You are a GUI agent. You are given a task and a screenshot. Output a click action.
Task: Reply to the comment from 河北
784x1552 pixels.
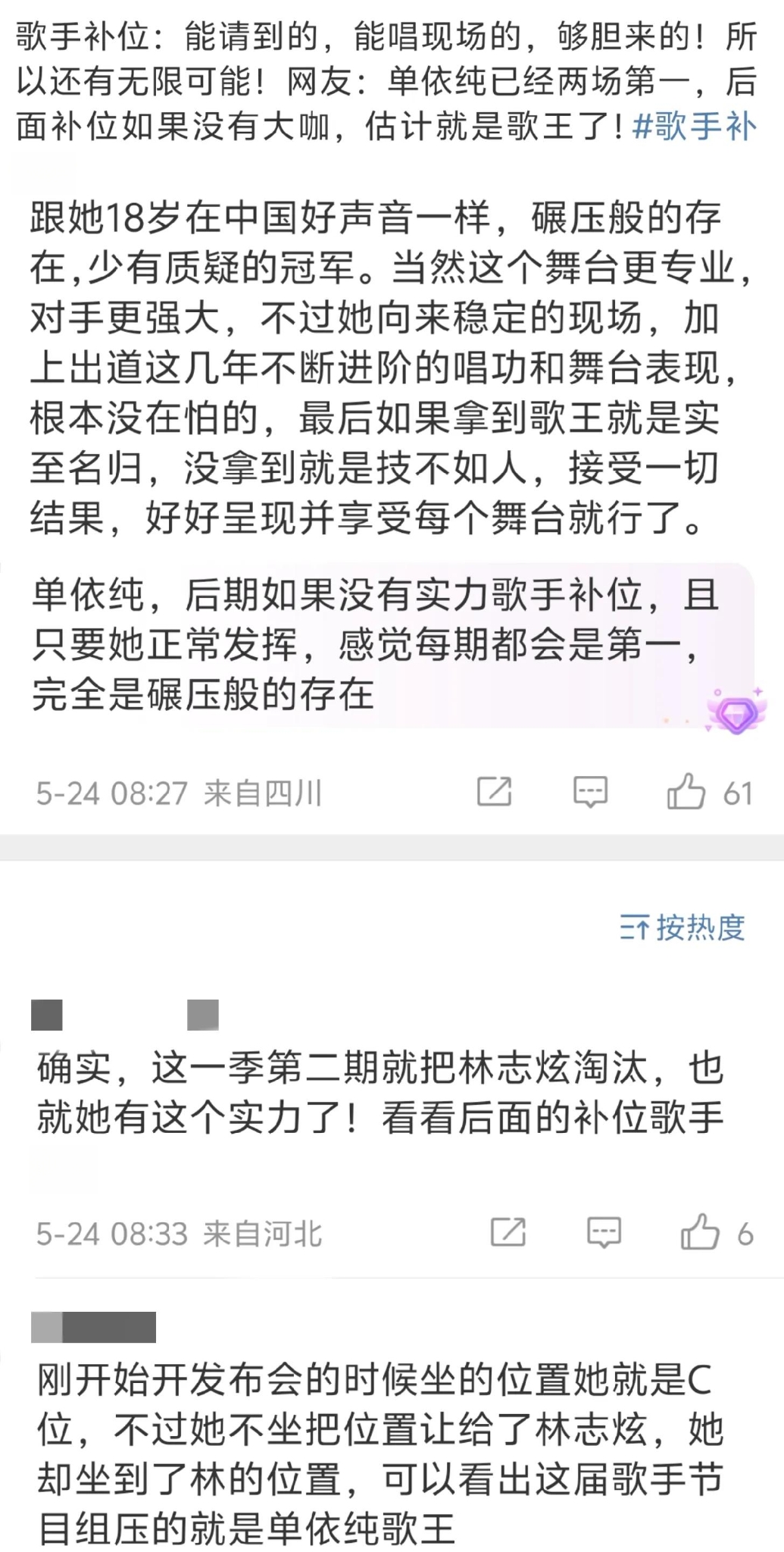(604, 1233)
